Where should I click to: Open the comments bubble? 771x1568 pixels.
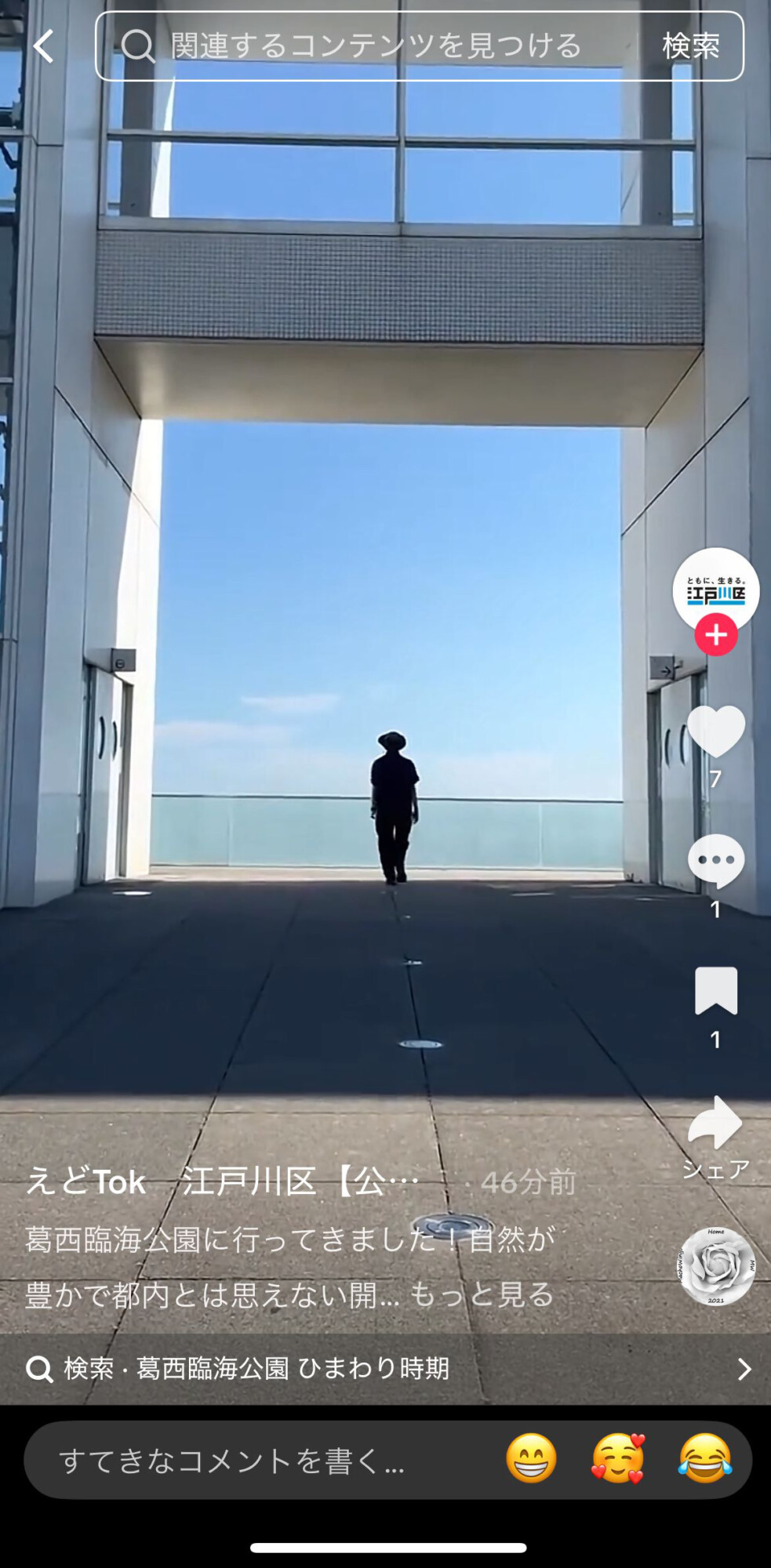click(x=715, y=861)
